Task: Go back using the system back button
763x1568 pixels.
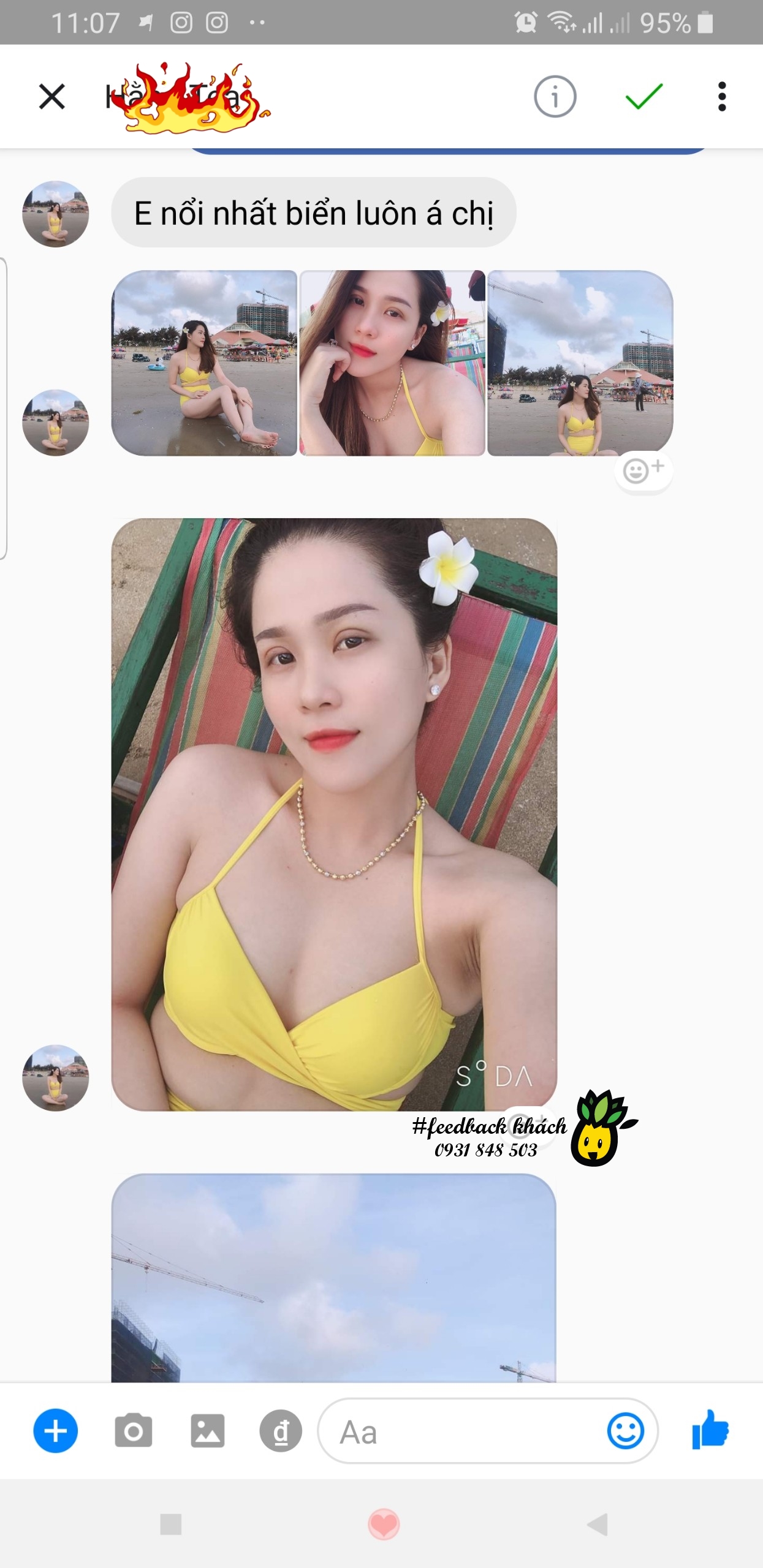Action: click(597, 1524)
